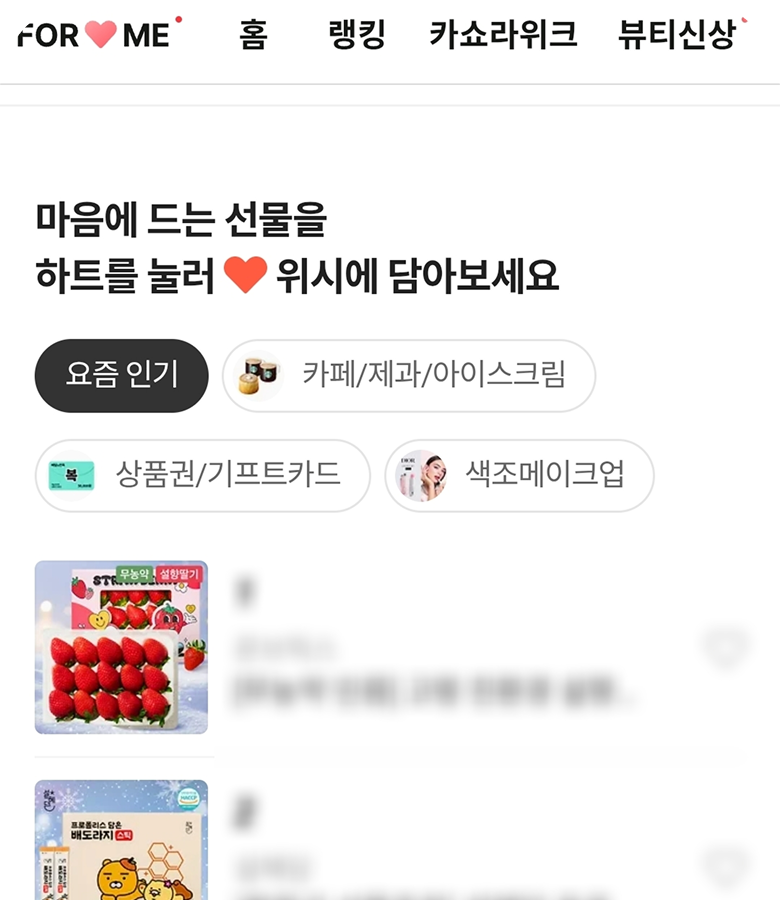
Task: Switch to the 뷰티신상 tab
Action: (x=677, y=36)
